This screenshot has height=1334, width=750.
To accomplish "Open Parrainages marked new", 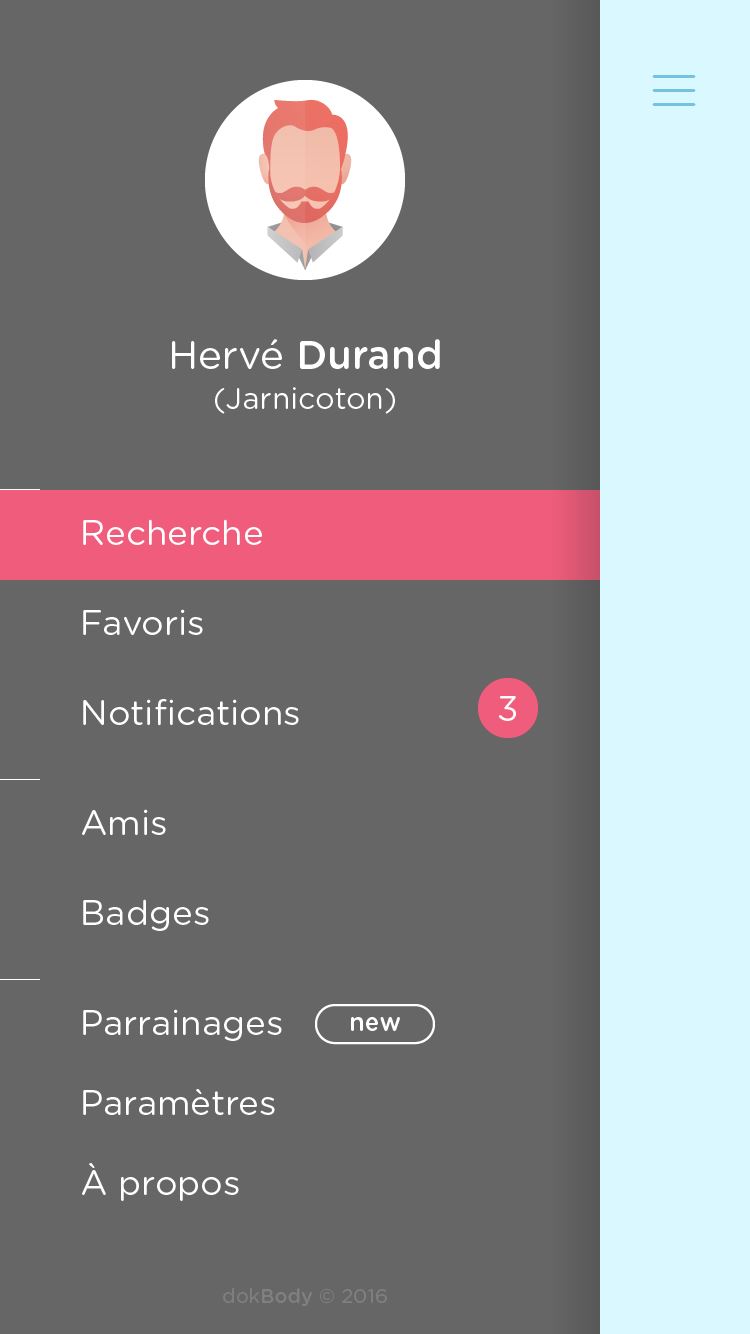I will 300,1023.
